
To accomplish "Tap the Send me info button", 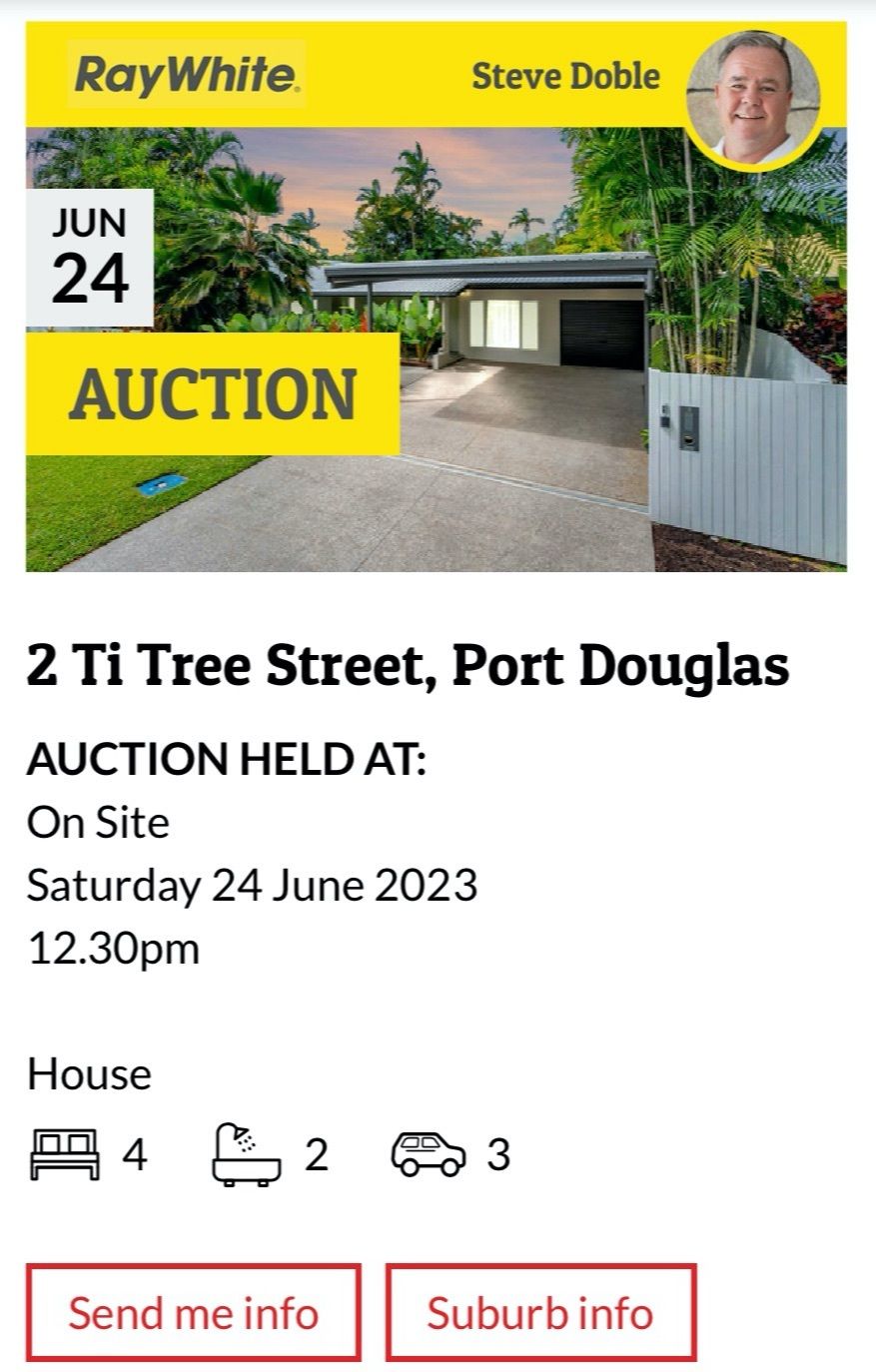I will pyautogui.click(x=193, y=1312).
